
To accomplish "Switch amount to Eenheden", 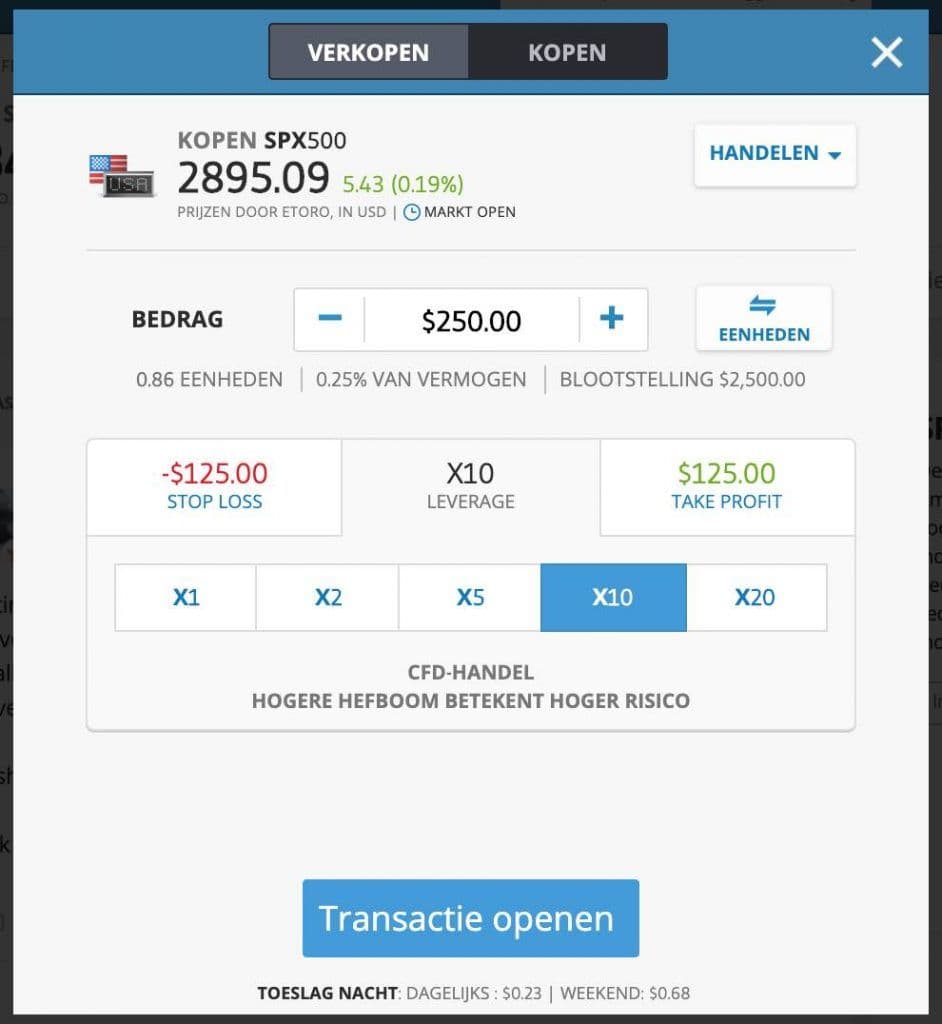I will 764,319.
